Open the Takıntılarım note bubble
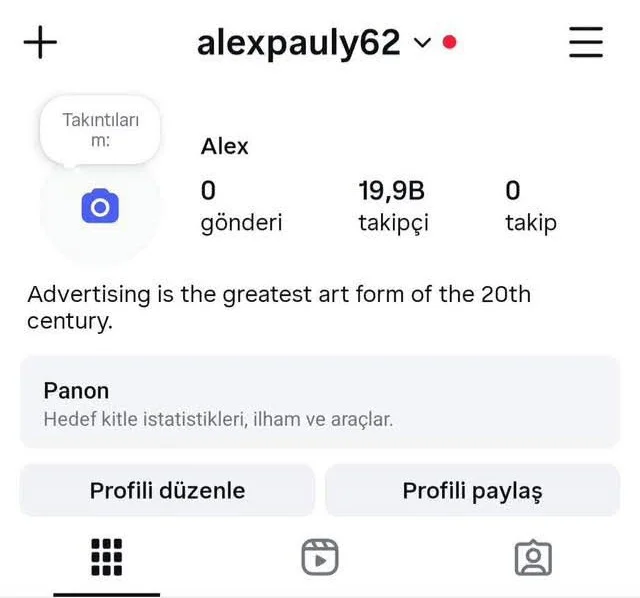 coord(100,130)
